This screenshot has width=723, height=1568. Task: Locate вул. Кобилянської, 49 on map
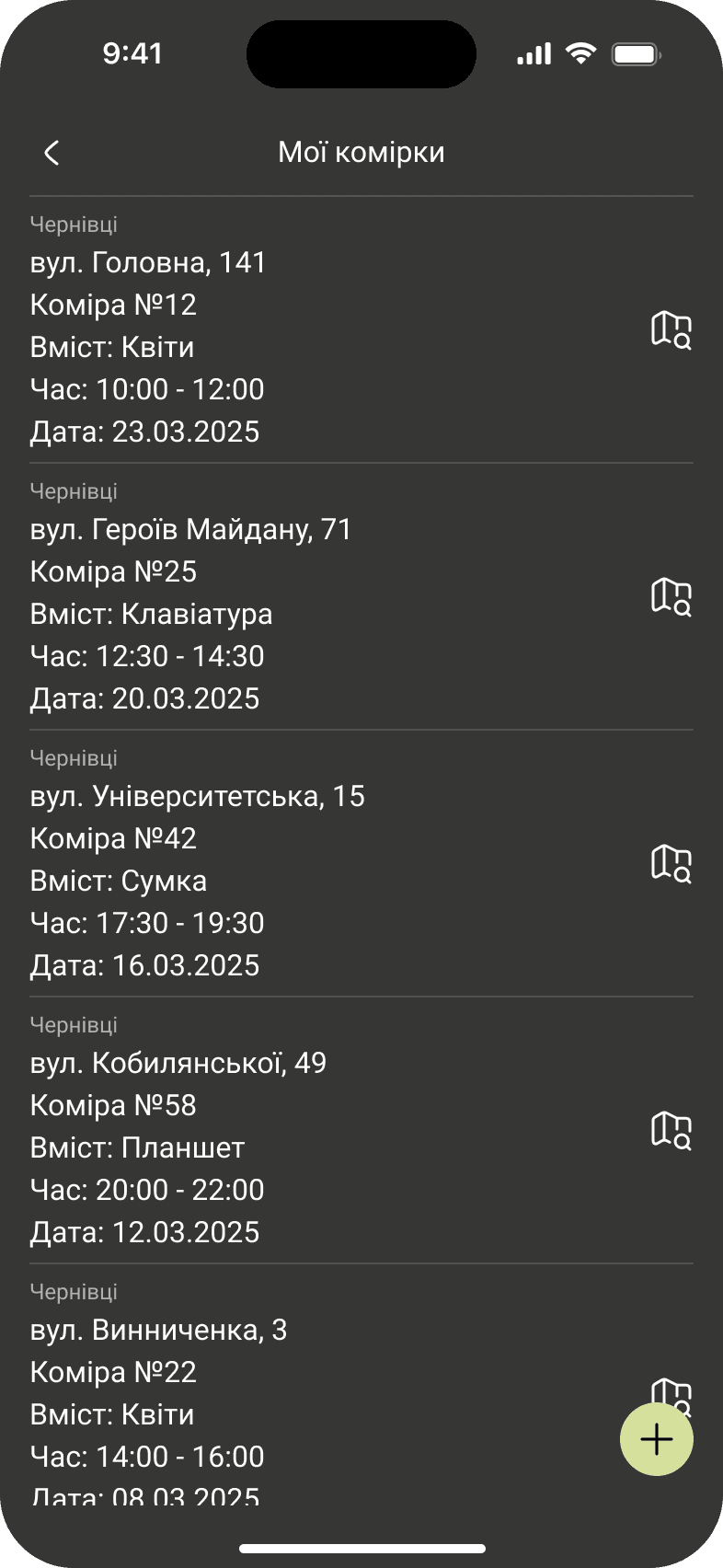coord(671,1130)
